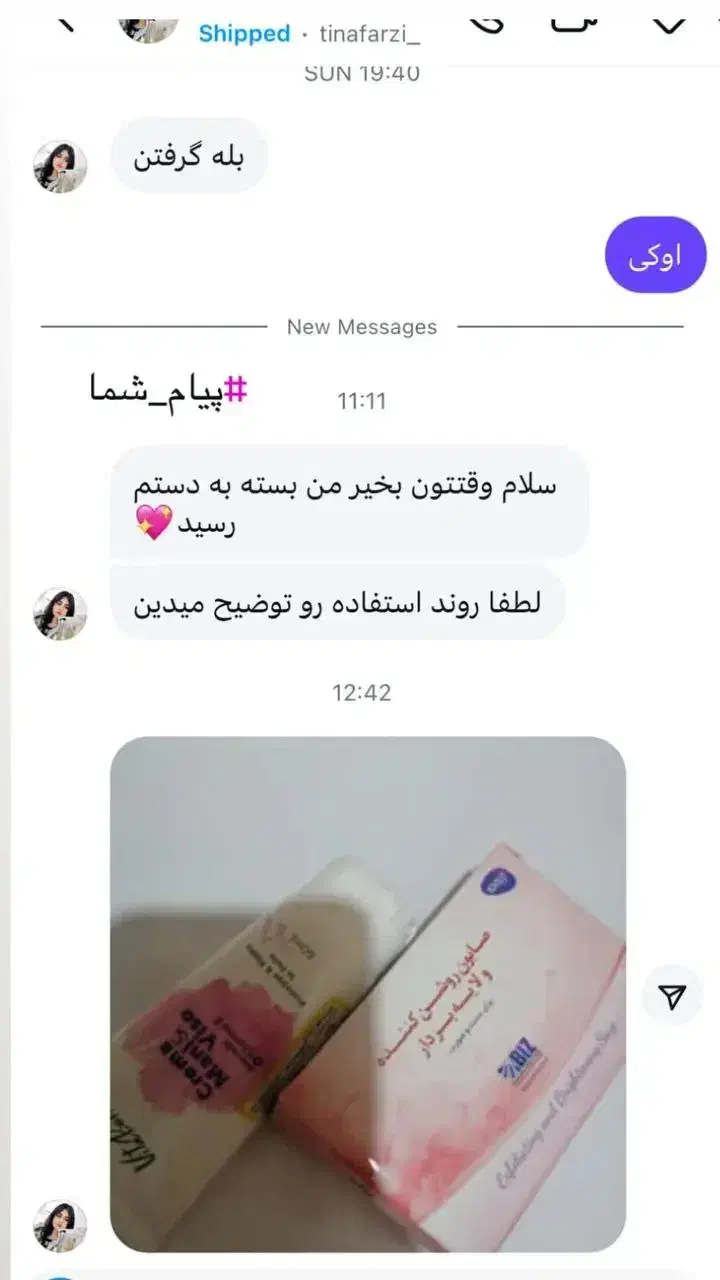Open the shared product photo
This screenshot has height=1280, width=720.
click(x=368, y=994)
